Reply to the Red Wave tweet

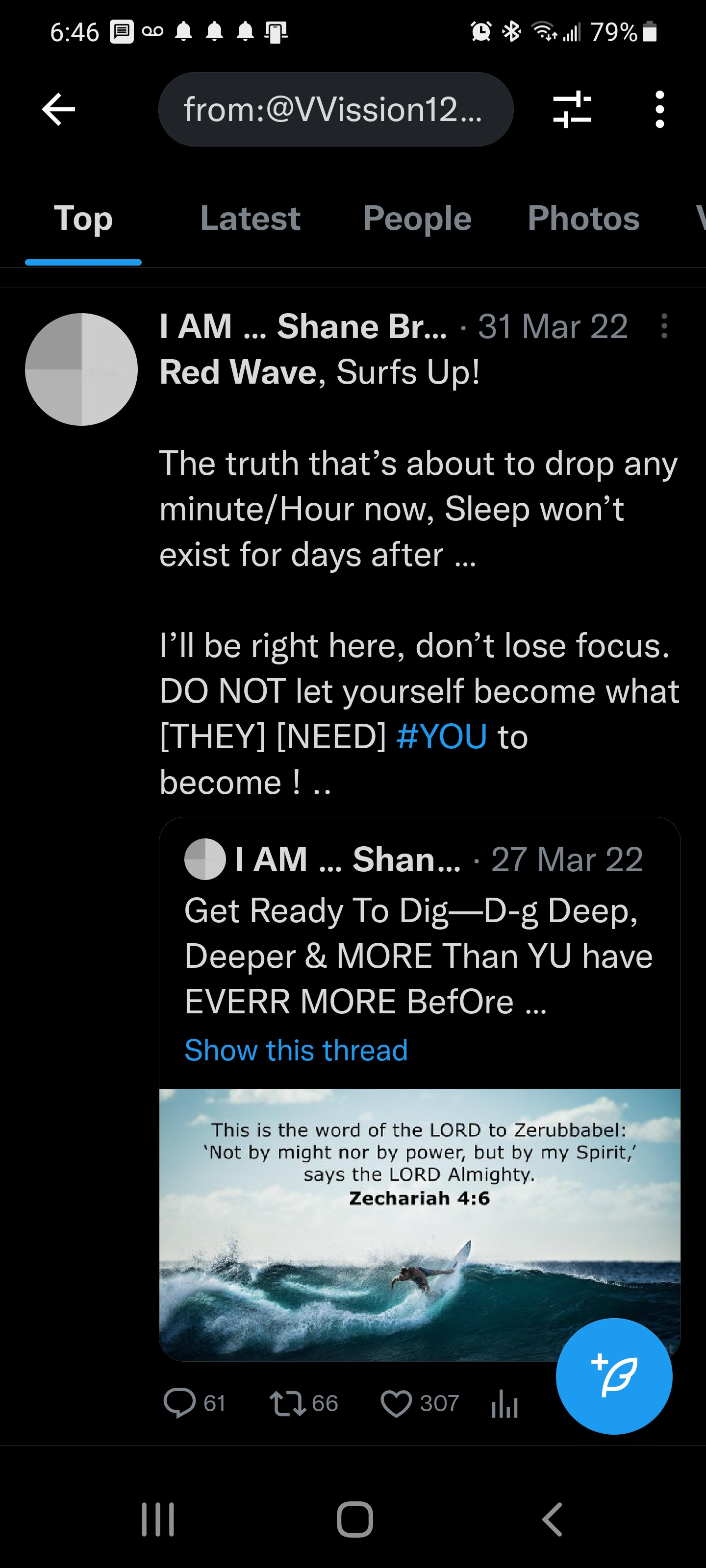pos(180,1403)
